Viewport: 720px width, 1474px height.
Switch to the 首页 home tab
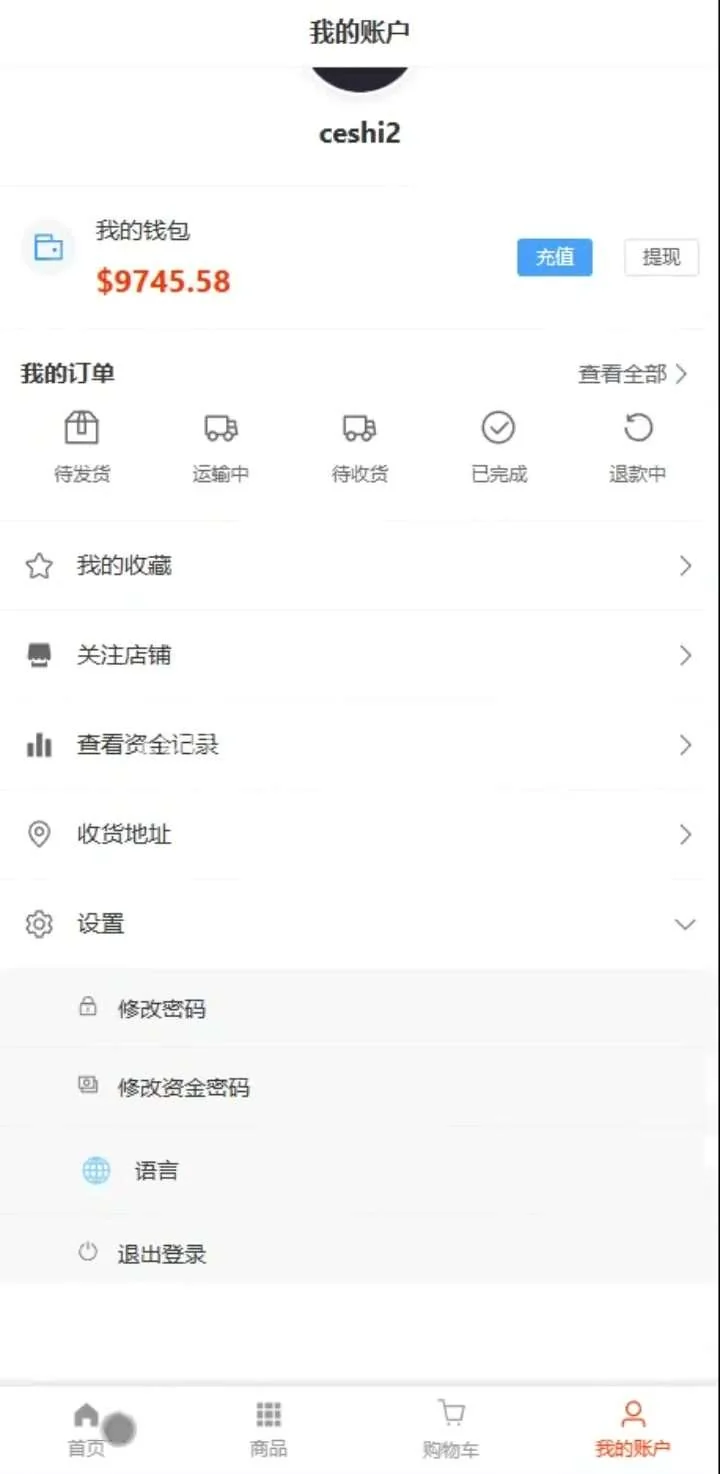[x=86, y=1430]
